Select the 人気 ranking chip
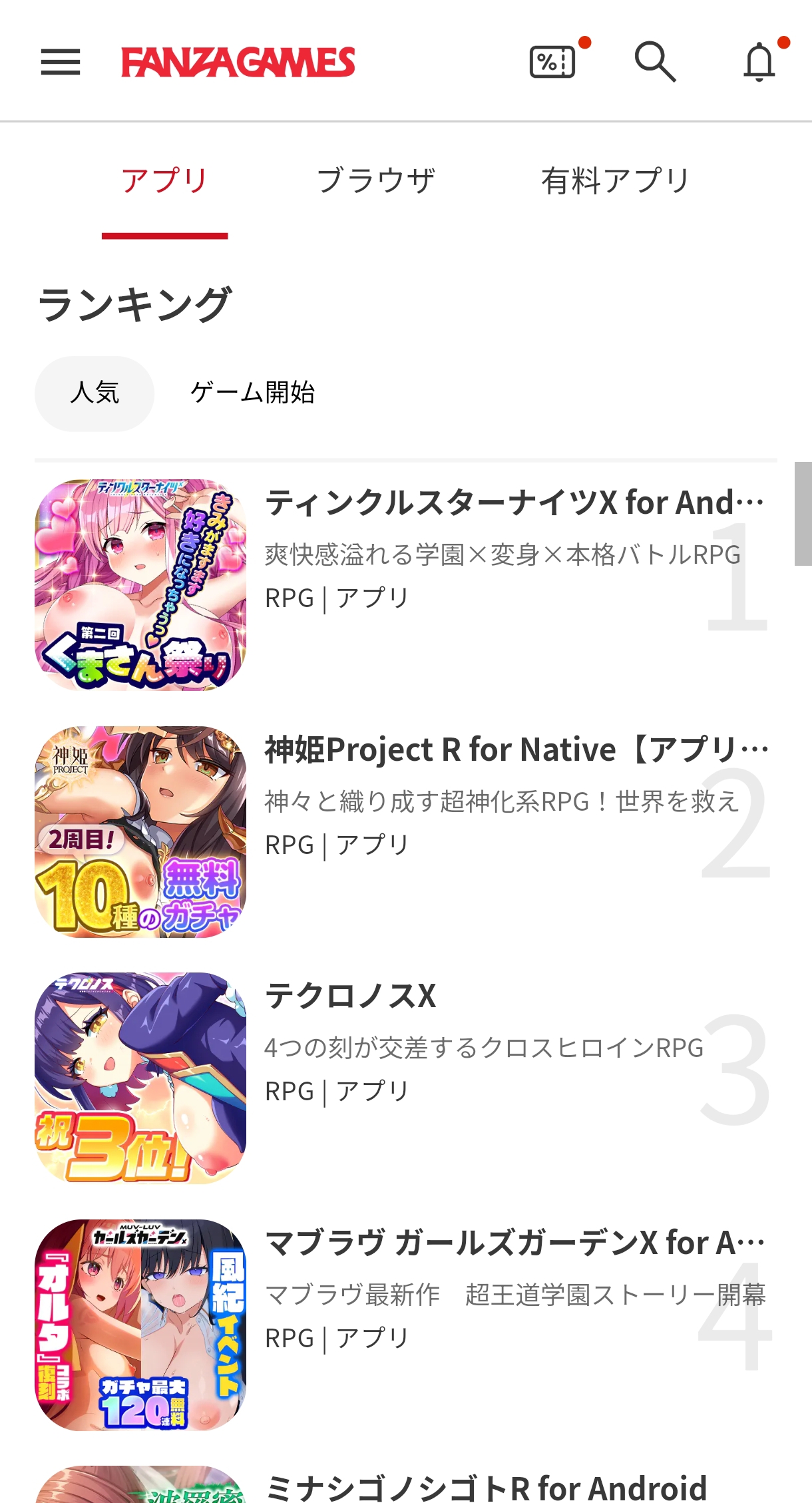Image resolution: width=812 pixels, height=1503 pixels. (95, 393)
